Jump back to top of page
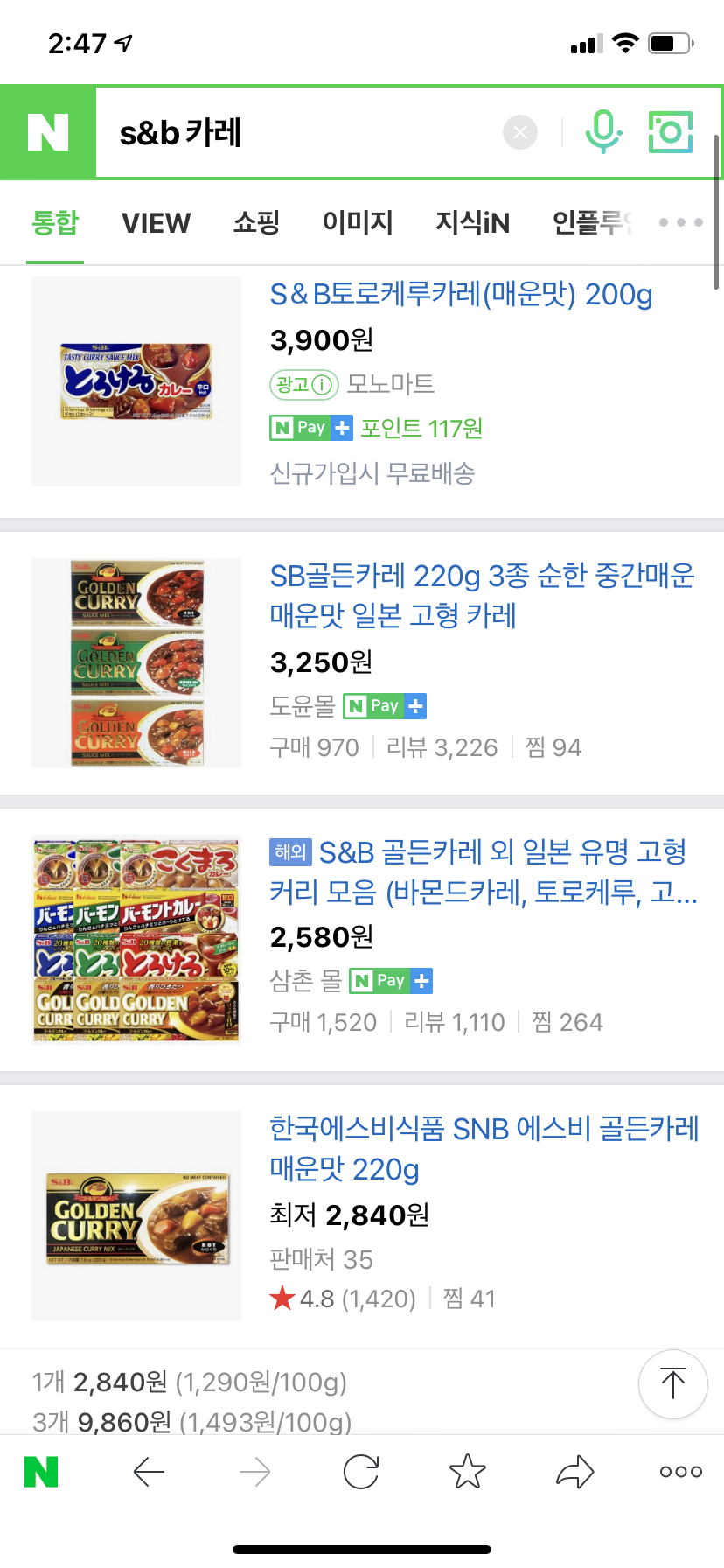 tap(672, 1383)
